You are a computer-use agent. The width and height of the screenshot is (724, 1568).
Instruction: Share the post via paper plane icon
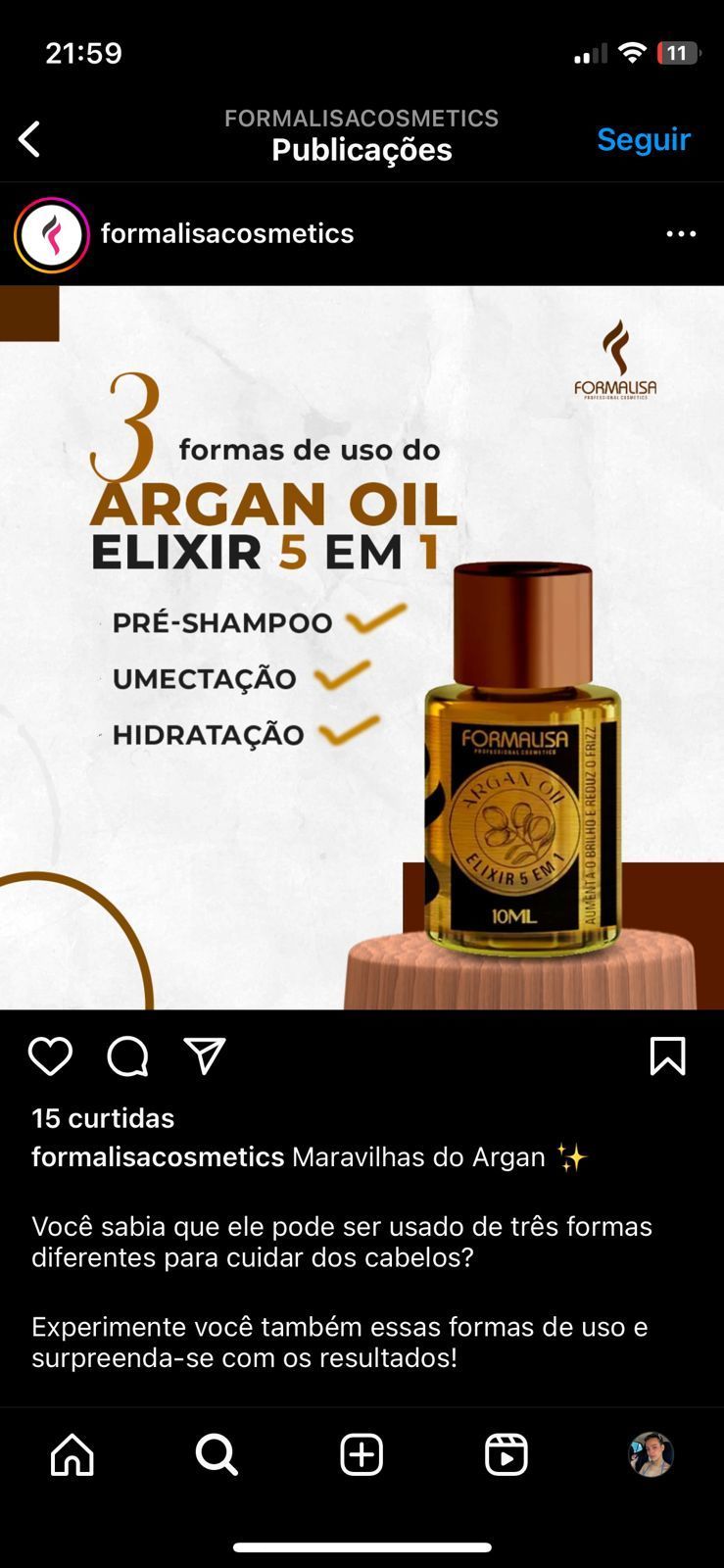click(205, 1056)
